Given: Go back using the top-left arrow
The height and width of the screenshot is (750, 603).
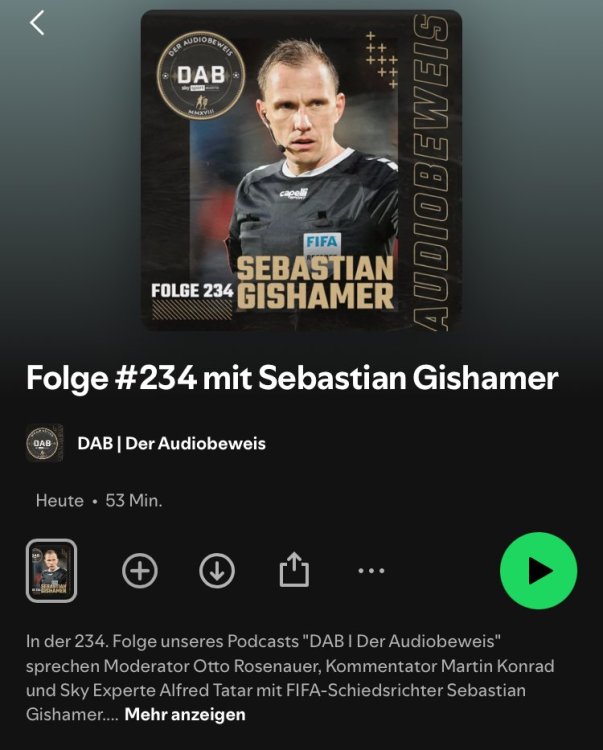Looking at the screenshot, I should (37, 22).
